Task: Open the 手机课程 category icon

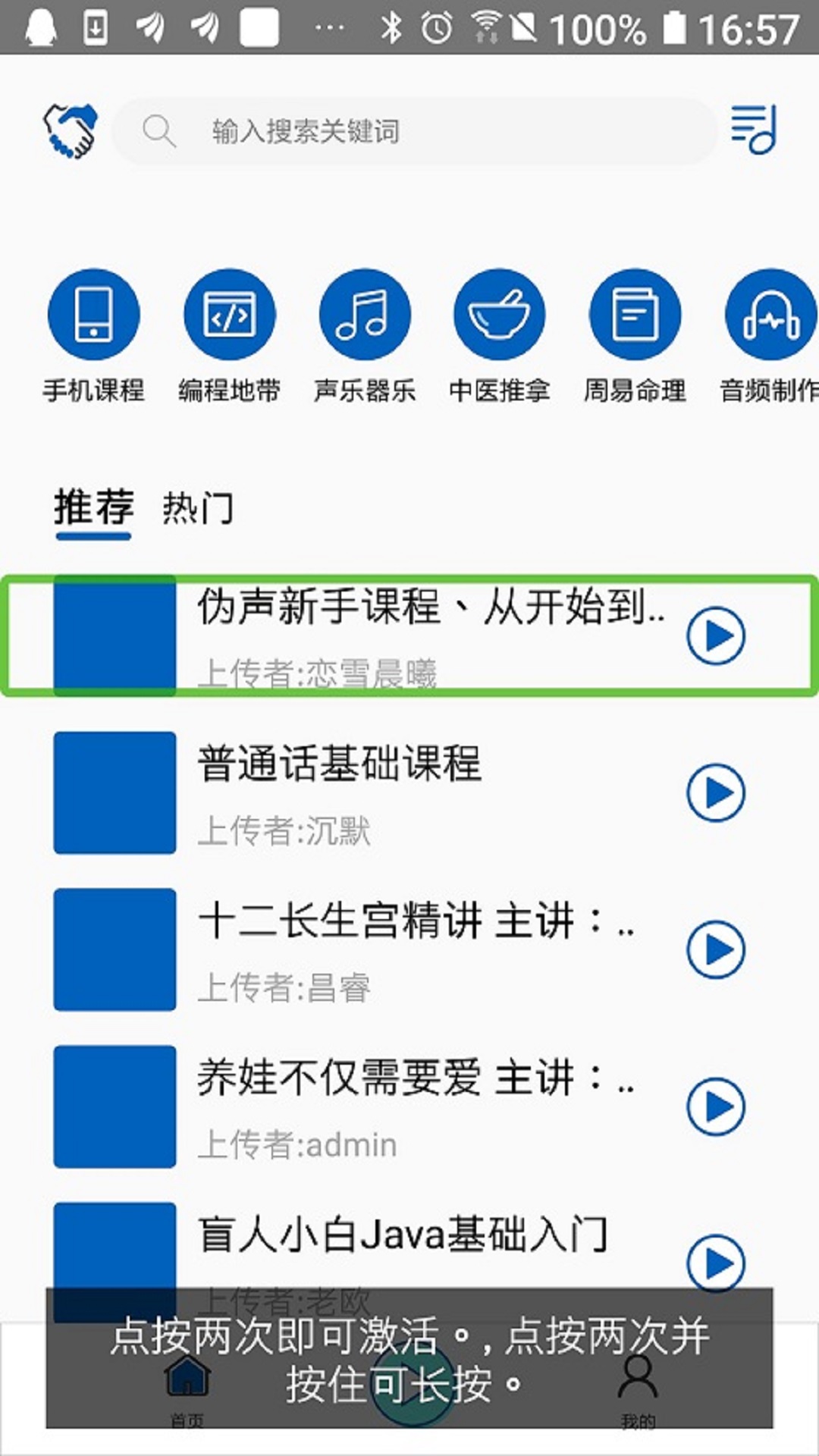Action: pyautogui.click(x=93, y=313)
